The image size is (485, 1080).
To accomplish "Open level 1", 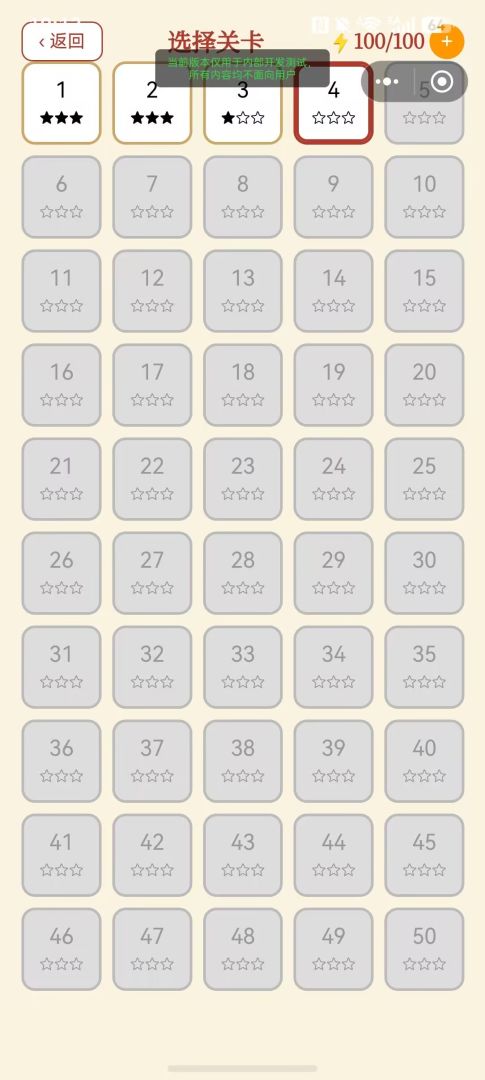I will (61, 103).
